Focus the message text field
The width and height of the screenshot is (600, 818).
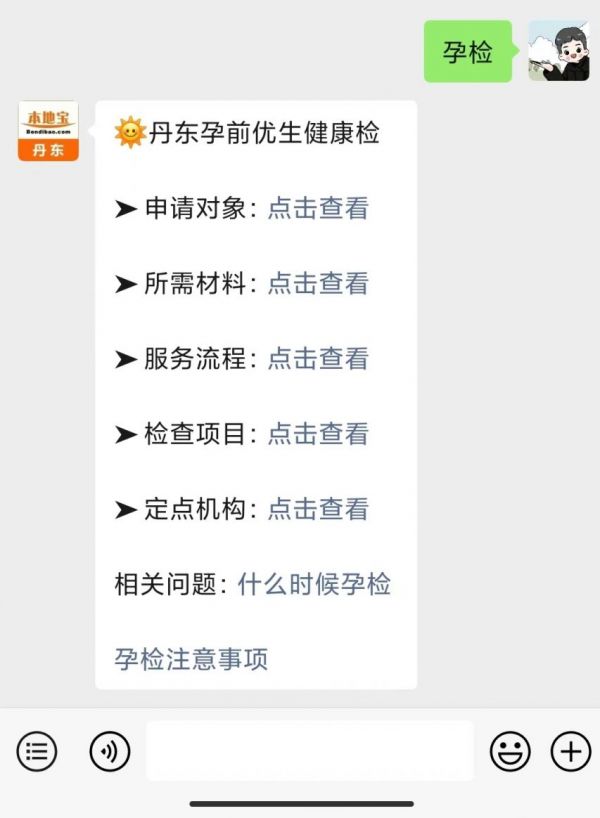(x=310, y=751)
